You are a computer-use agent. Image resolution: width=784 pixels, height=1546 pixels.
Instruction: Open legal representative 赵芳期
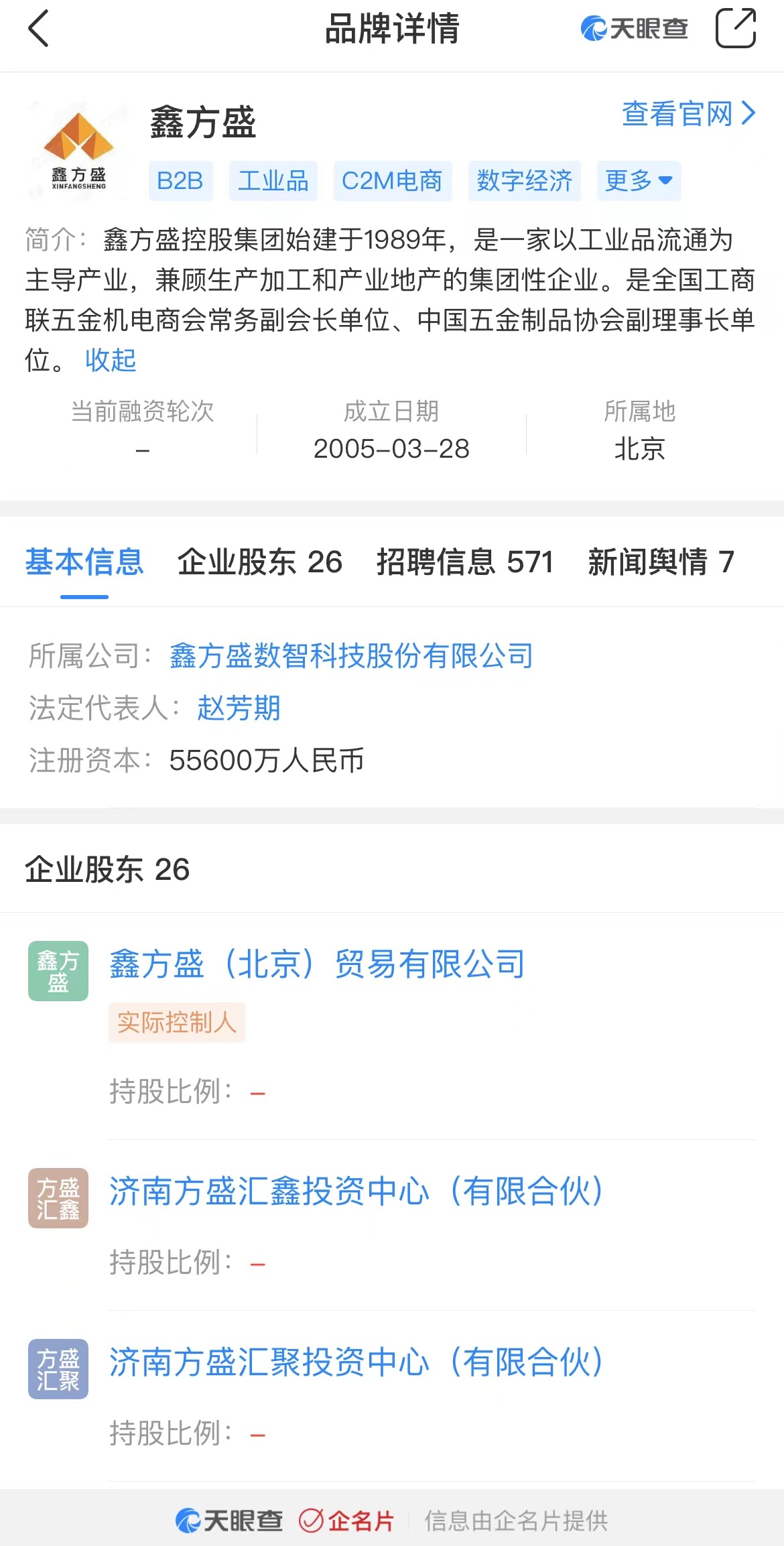[239, 708]
